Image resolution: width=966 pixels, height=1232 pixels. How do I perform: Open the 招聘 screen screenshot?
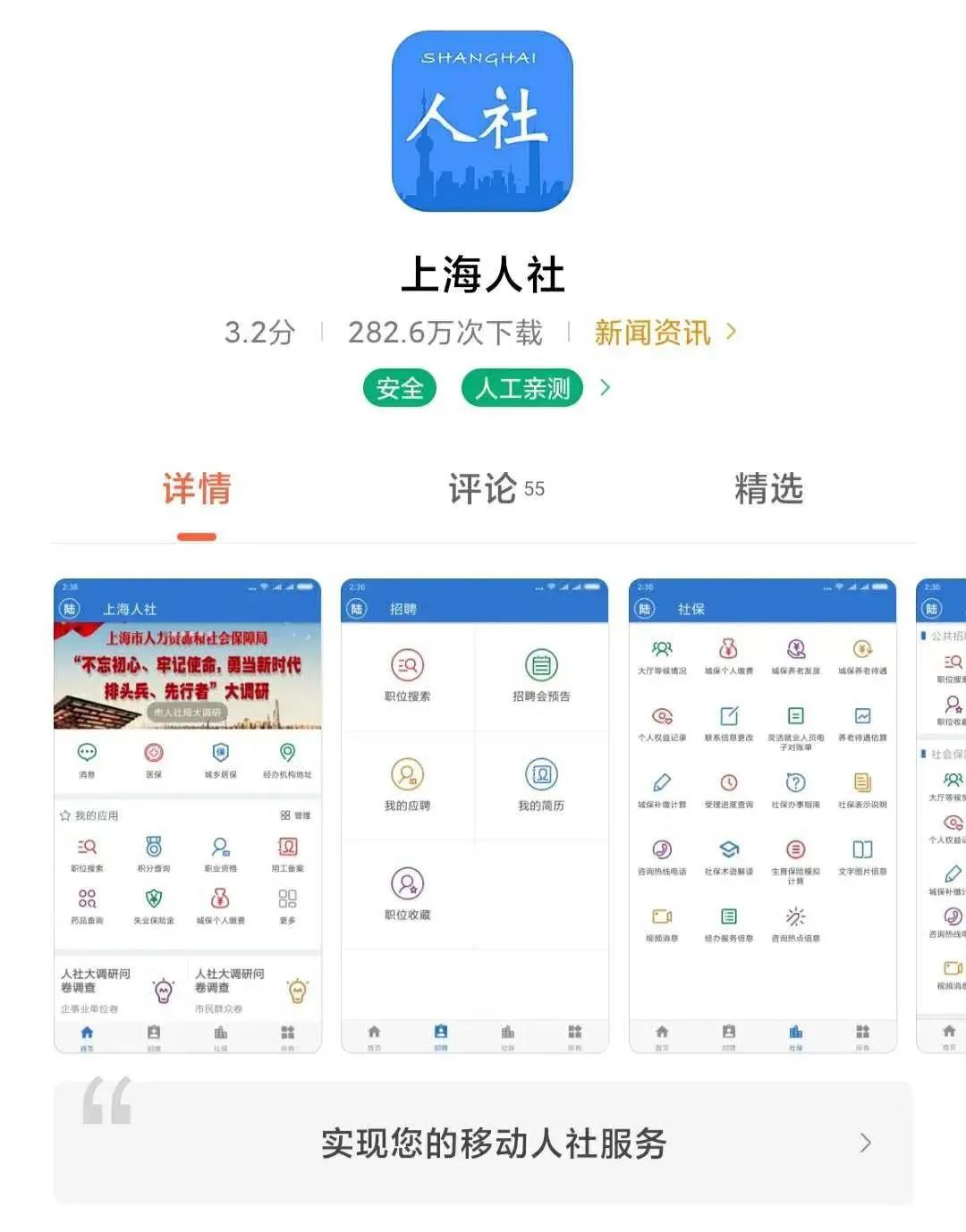click(474, 815)
